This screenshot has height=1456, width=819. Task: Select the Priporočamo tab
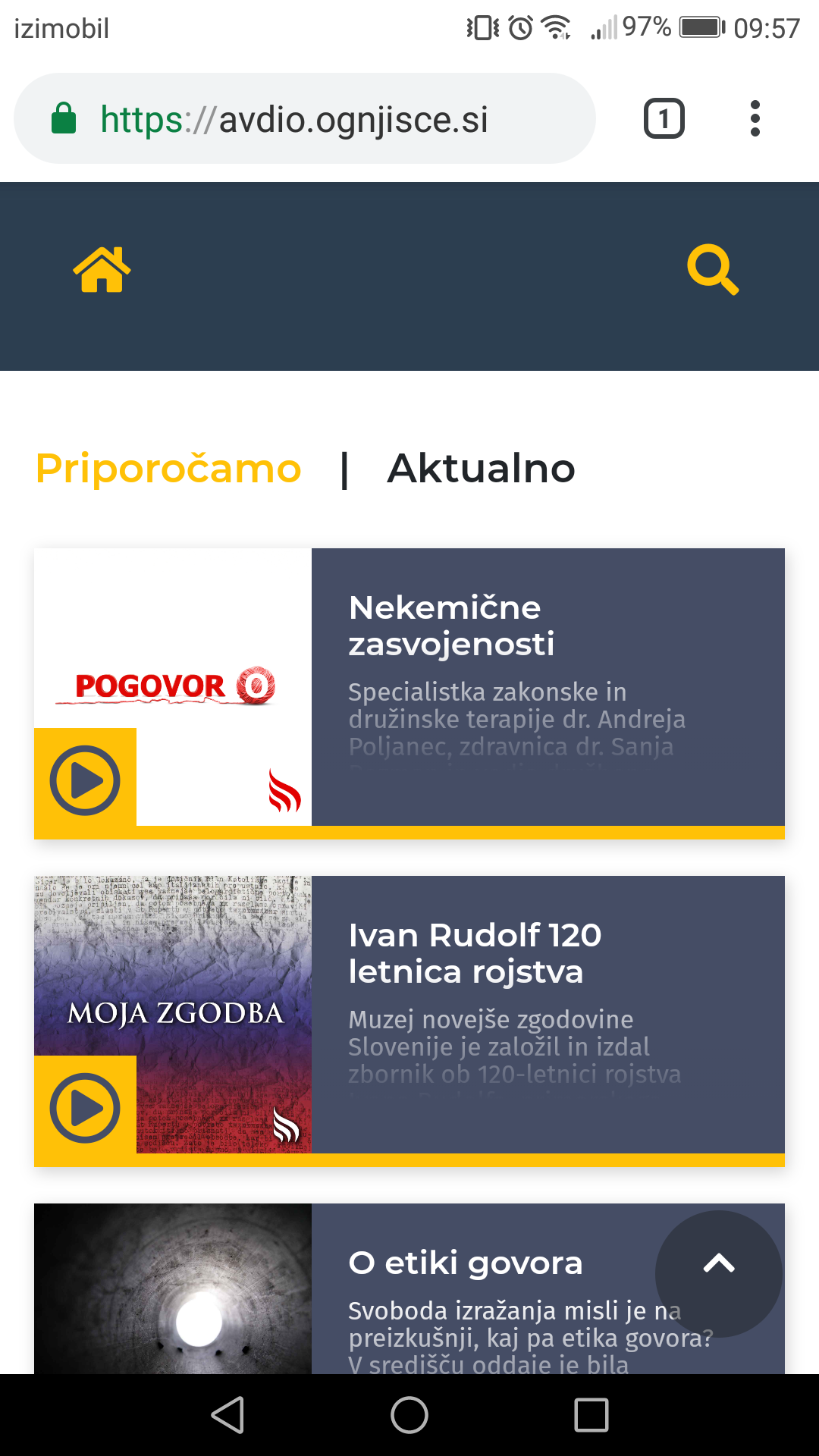tap(168, 468)
